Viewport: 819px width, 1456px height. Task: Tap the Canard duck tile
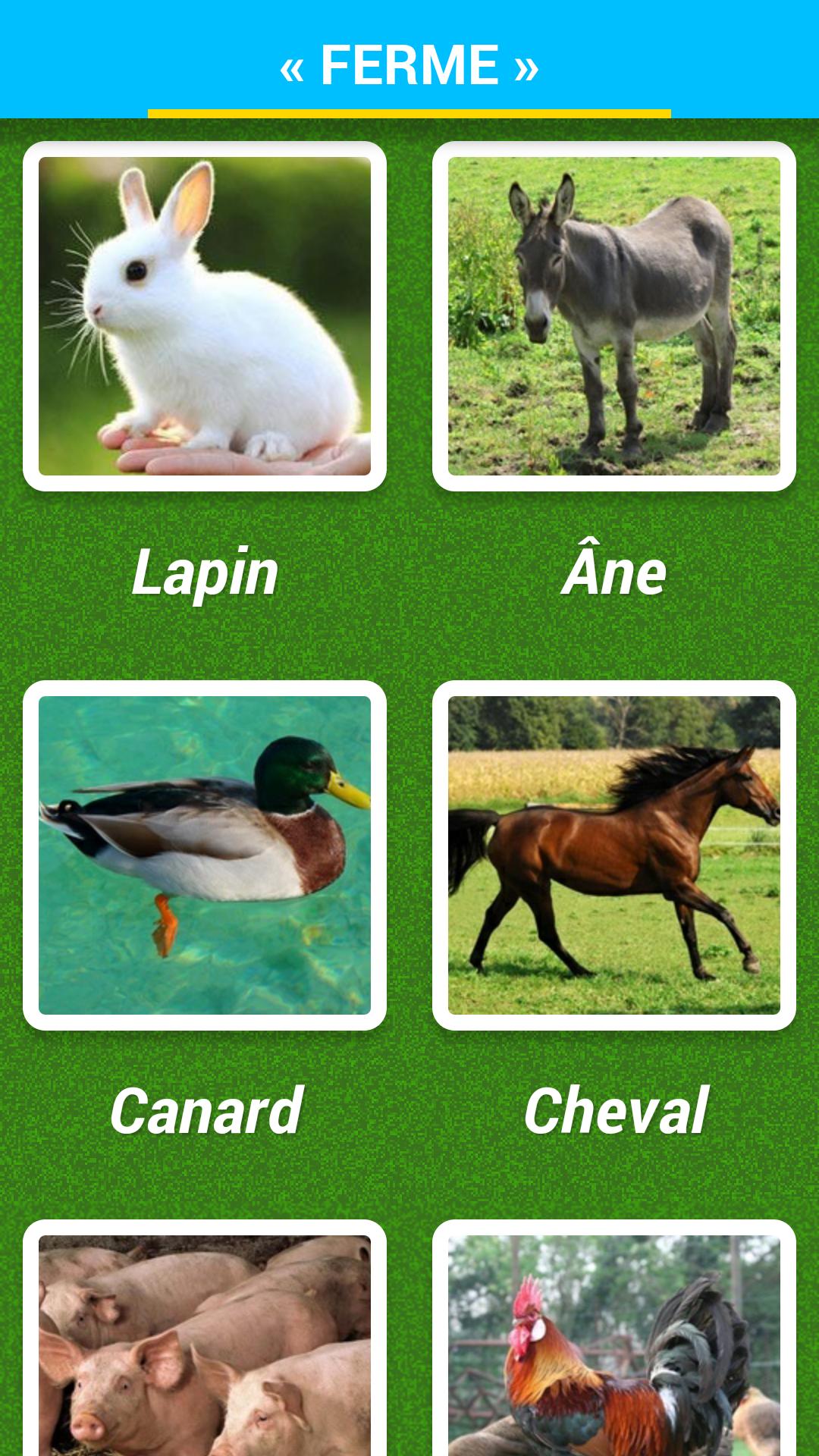pyautogui.click(x=205, y=855)
